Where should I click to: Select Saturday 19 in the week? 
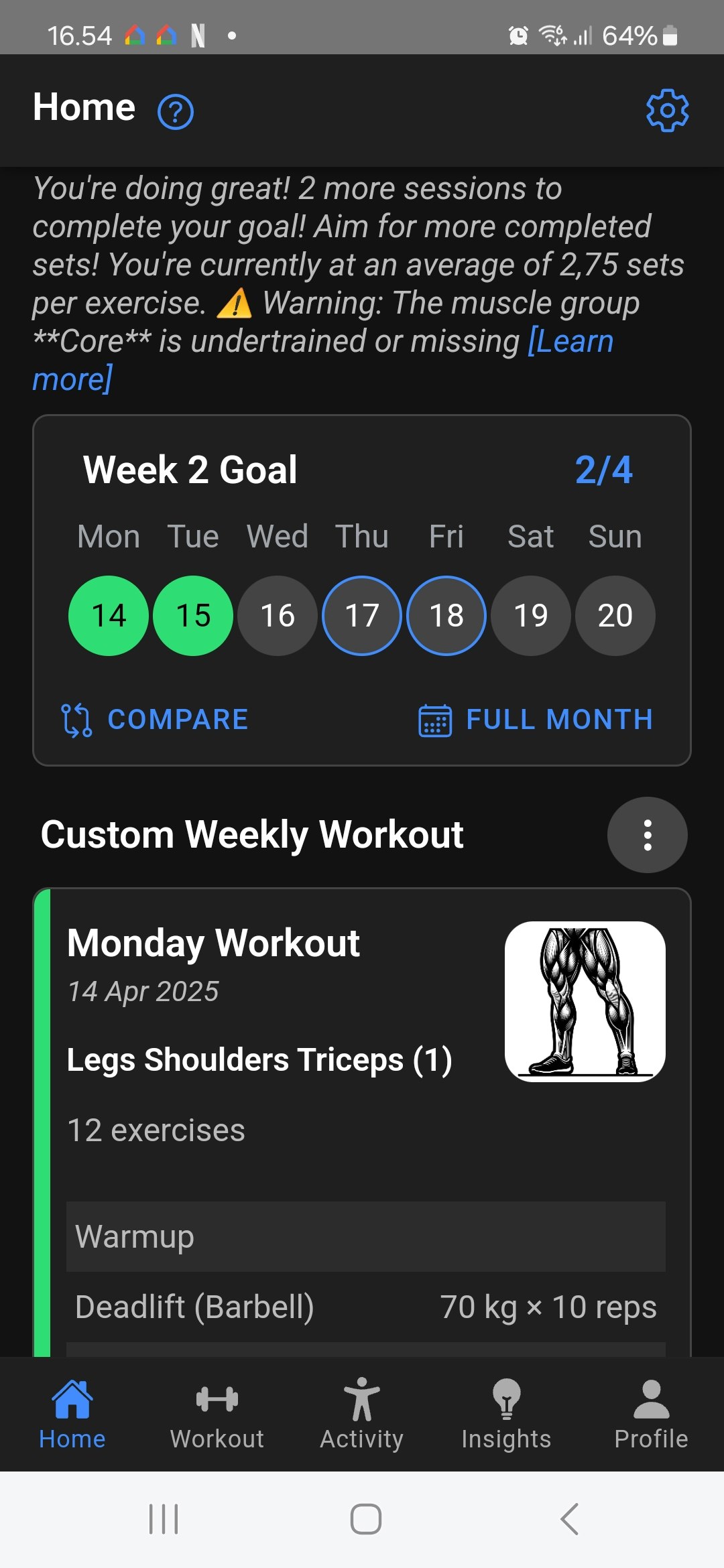point(531,615)
